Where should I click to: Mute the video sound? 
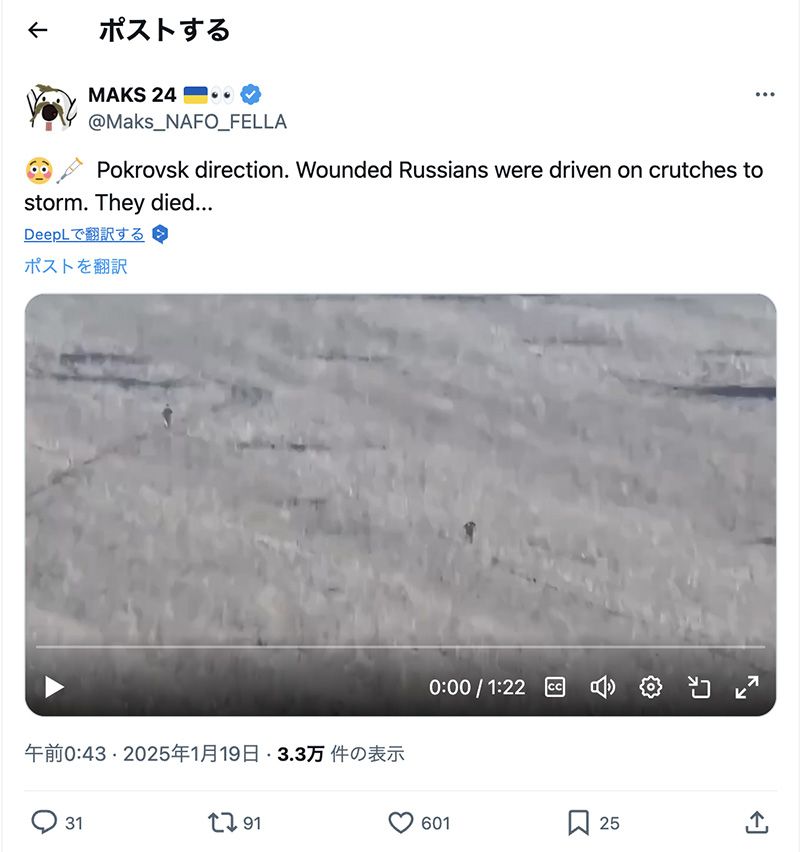coord(602,687)
